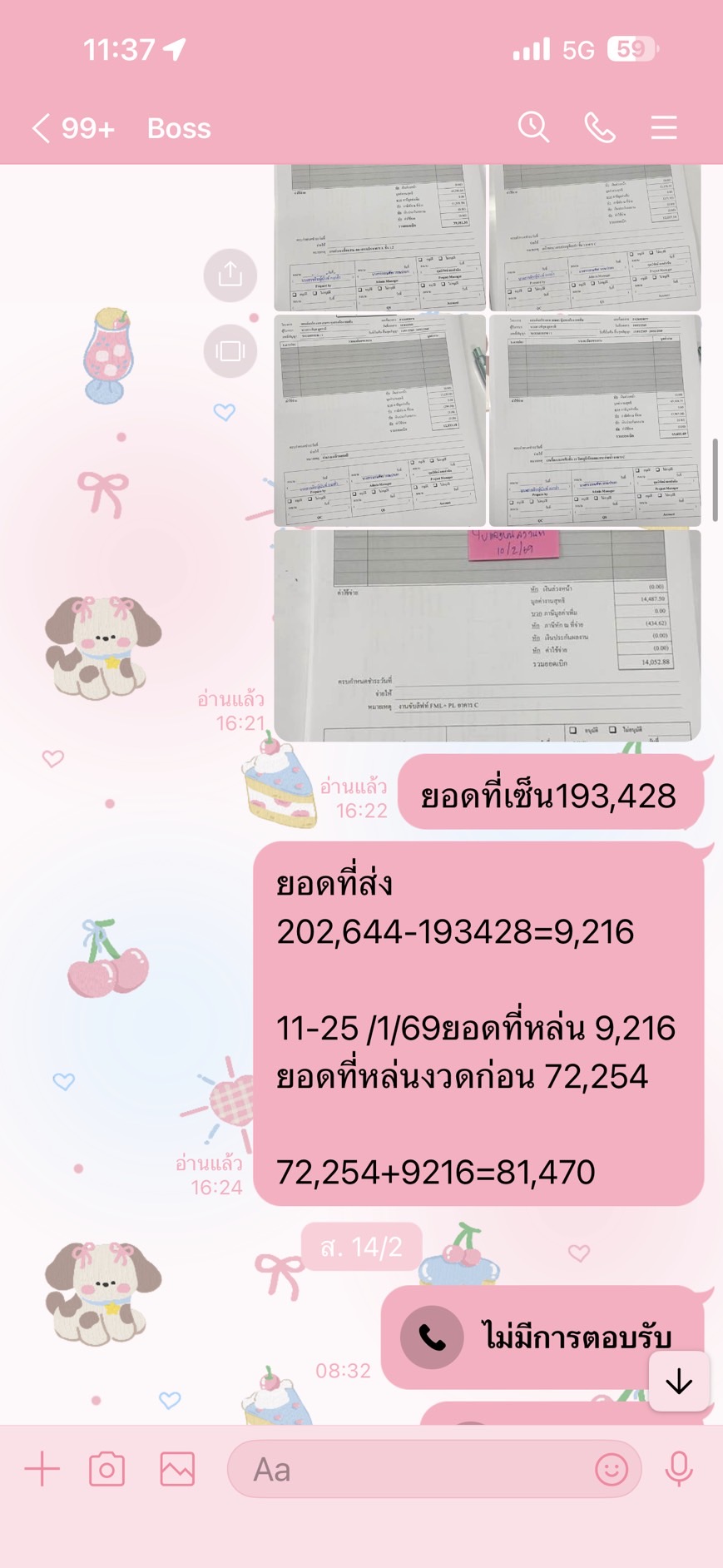This screenshot has height=1568, width=723.
Task: Search within the Boss chat
Action: click(x=533, y=128)
